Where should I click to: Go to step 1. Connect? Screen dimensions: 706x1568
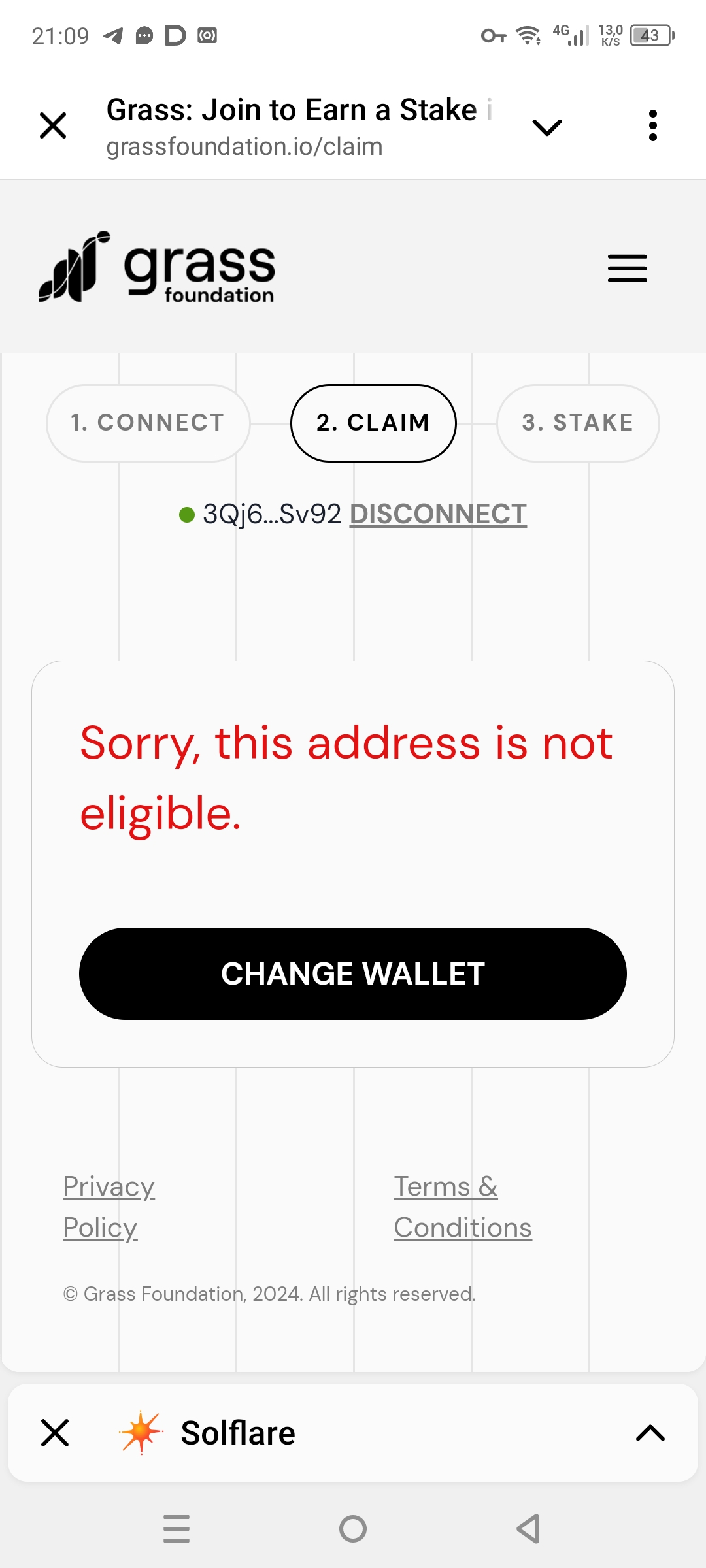pyautogui.click(x=148, y=423)
